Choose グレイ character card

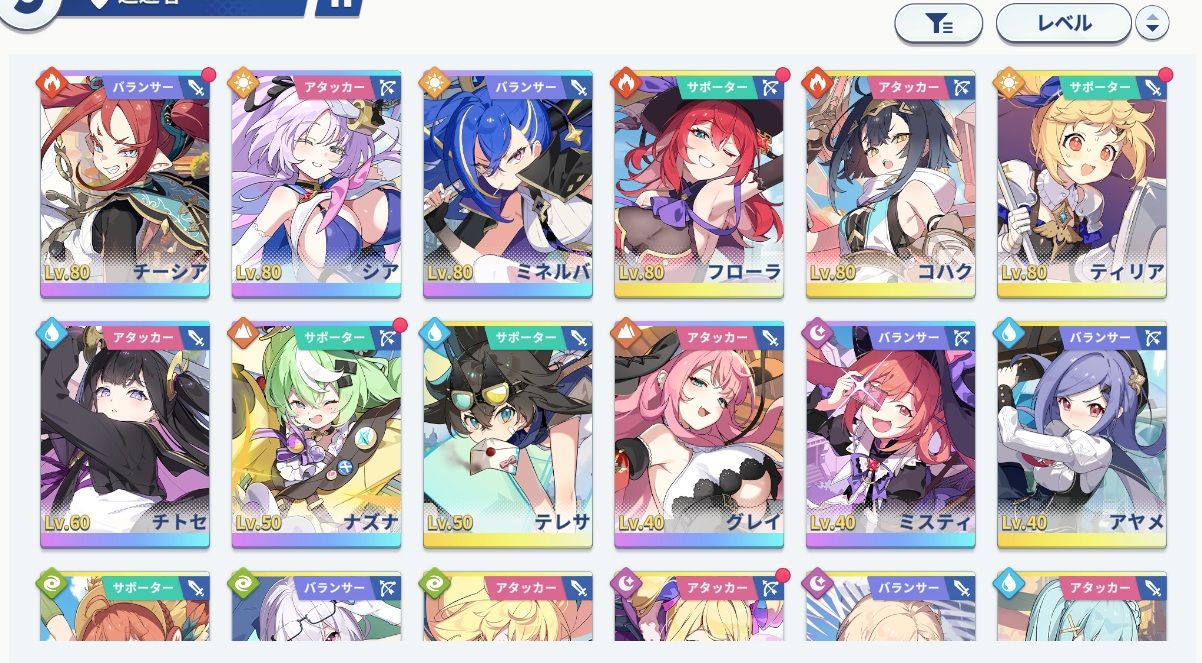coord(699,435)
